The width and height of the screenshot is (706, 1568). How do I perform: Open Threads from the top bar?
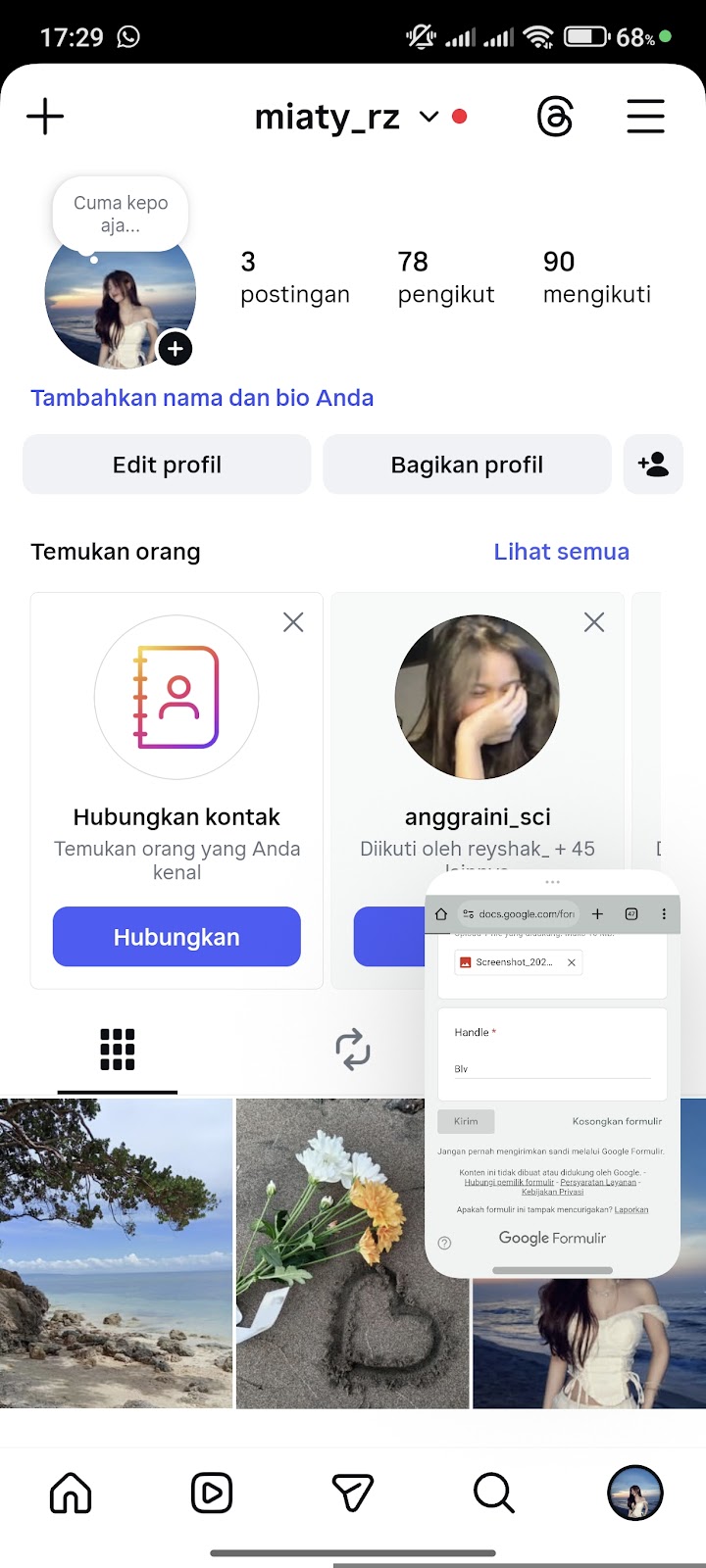(x=554, y=118)
